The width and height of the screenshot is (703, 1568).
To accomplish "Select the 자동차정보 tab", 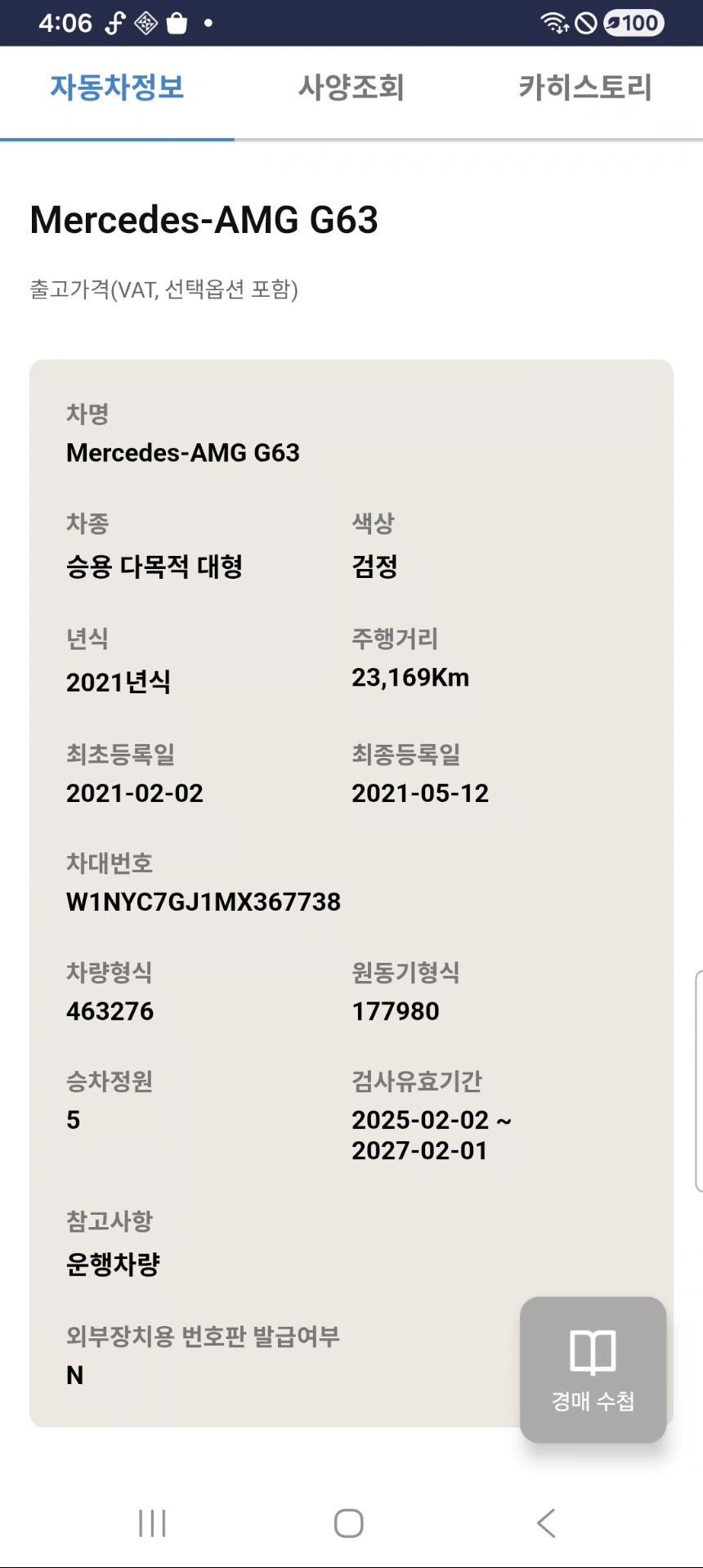I will [x=117, y=87].
